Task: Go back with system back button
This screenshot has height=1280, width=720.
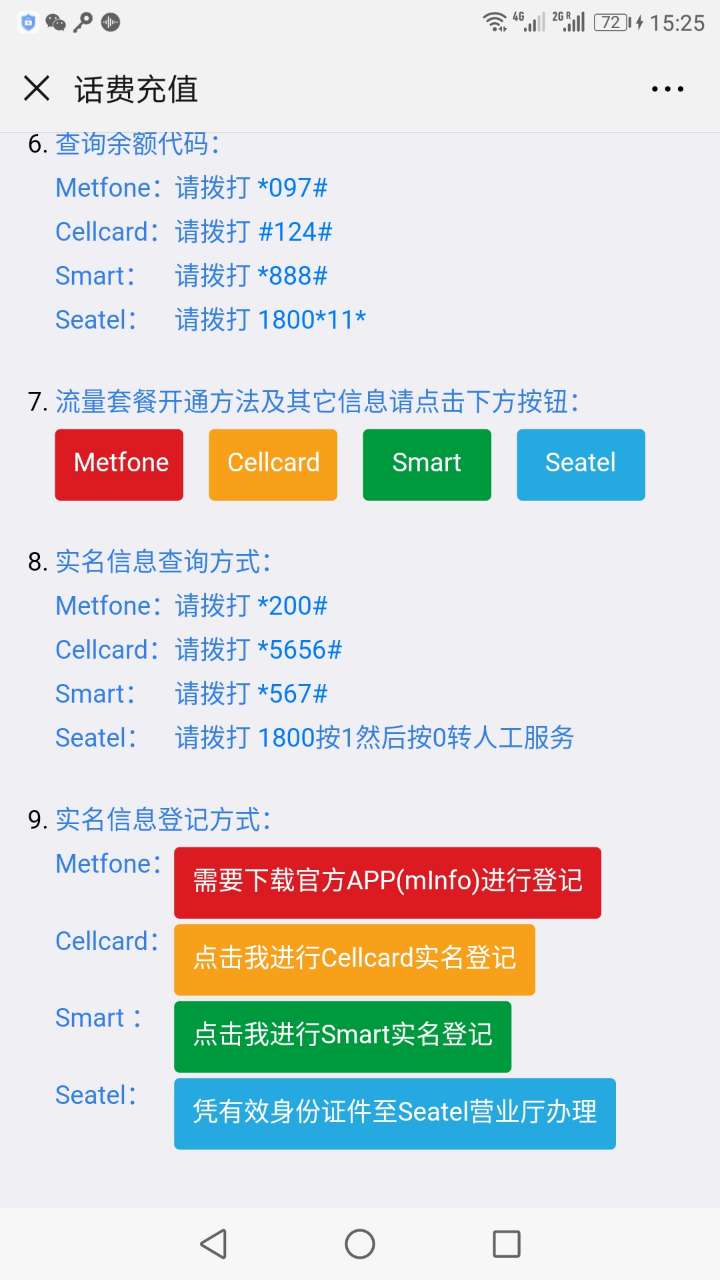Action: click(213, 1244)
